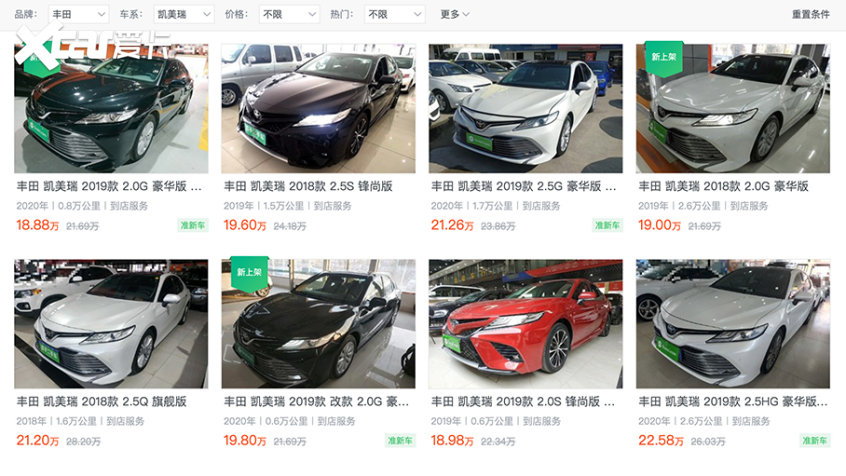Image resolution: width=846 pixels, height=476 pixels.
Task: View the 2019款 2.5HG 豪华版 listing at 22.58万
Action: (x=732, y=325)
